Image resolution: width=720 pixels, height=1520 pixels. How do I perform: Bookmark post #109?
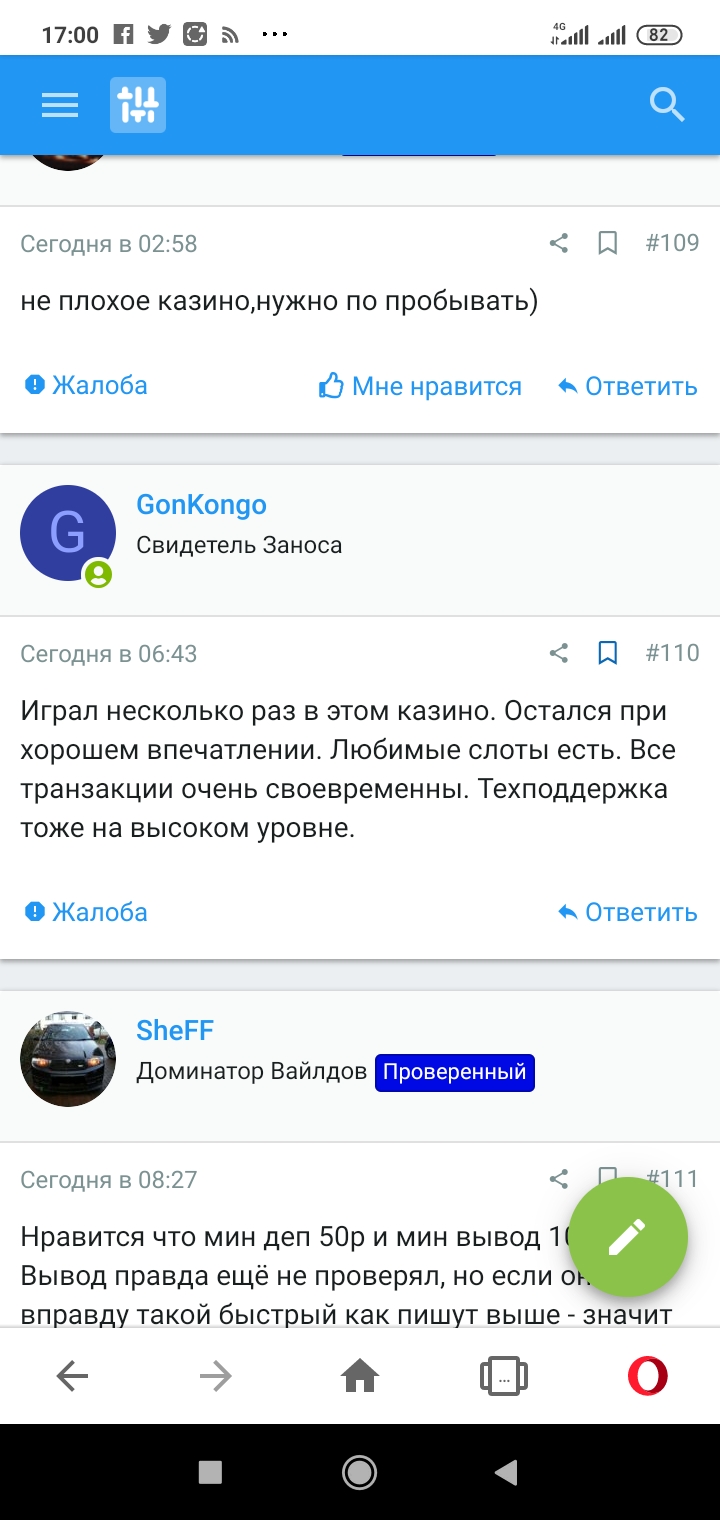coord(607,243)
